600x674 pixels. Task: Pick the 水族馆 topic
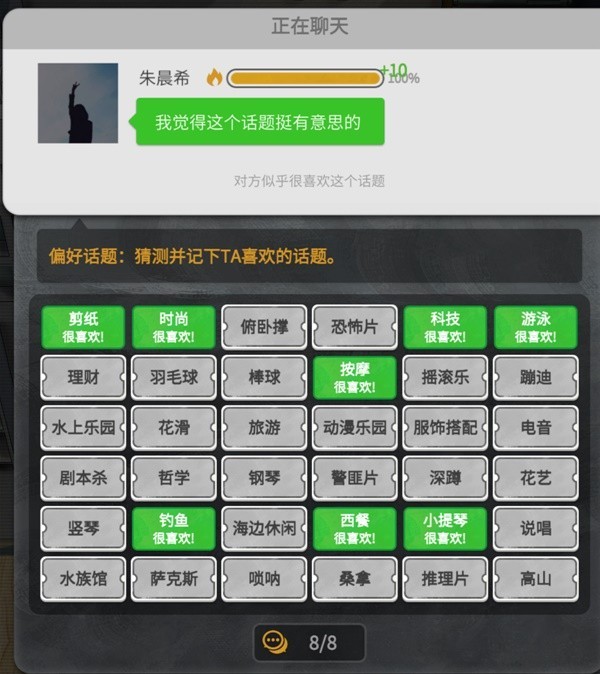[83, 578]
